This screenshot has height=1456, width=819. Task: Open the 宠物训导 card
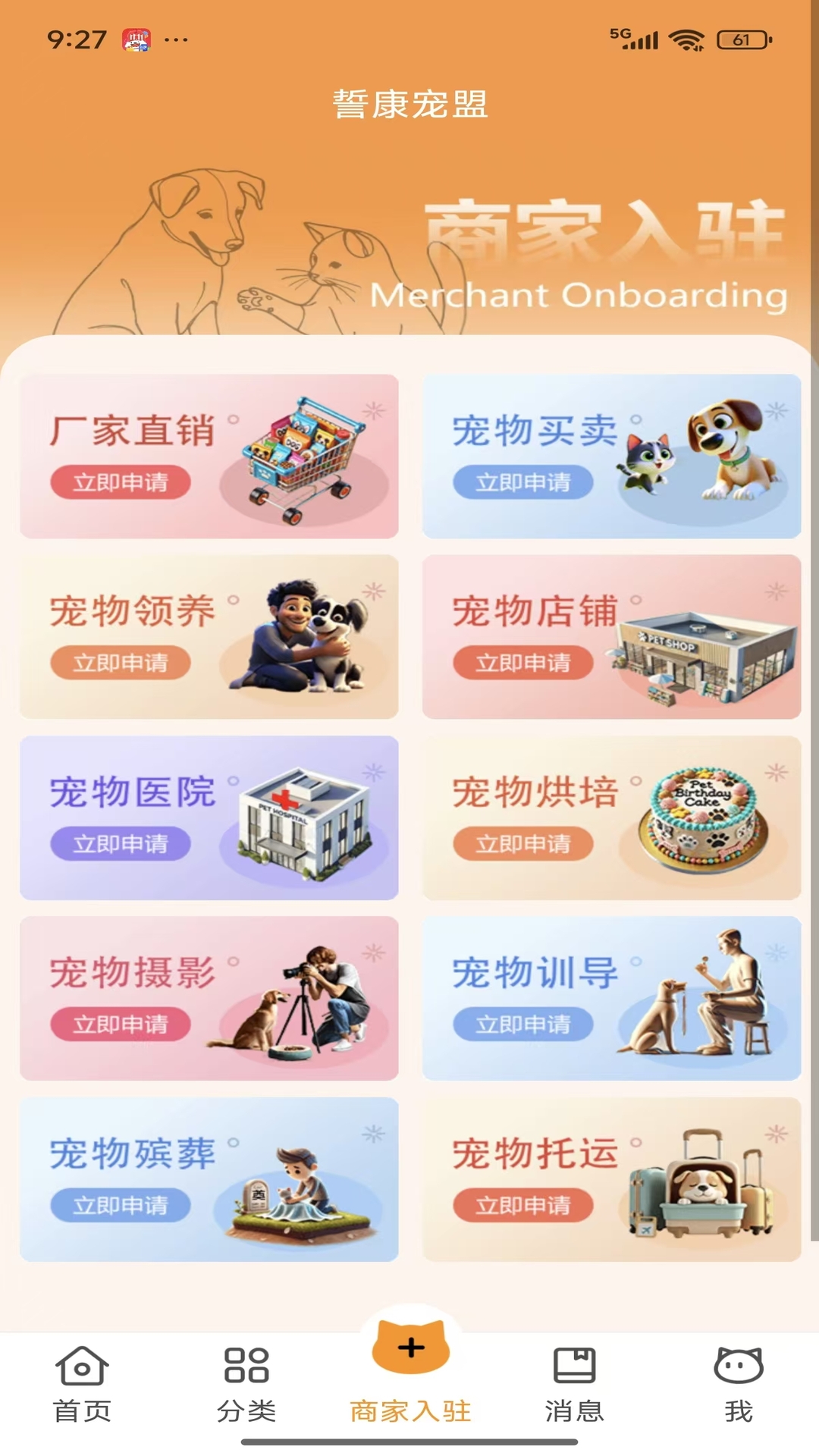point(610,999)
